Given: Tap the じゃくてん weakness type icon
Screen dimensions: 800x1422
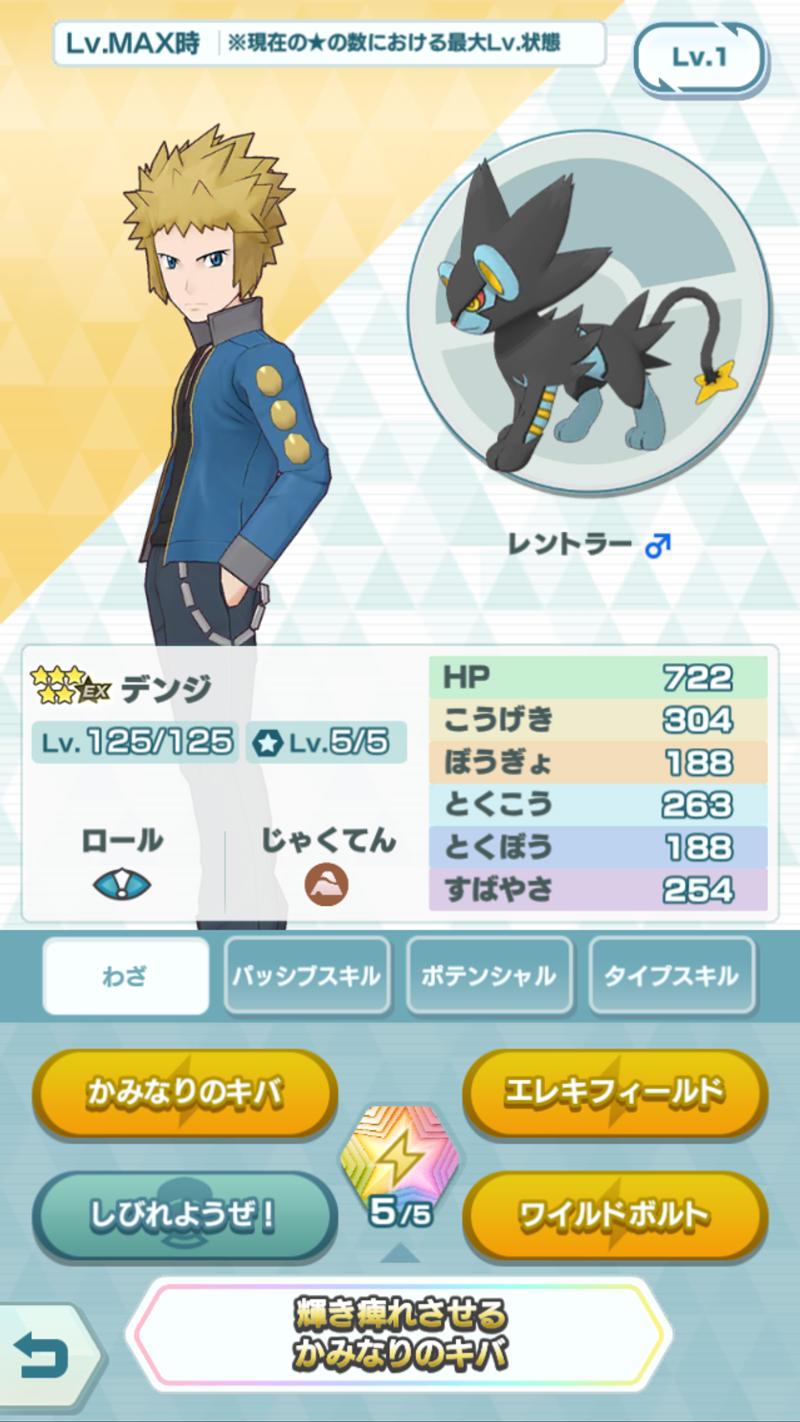Looking at the screenshot, I should coord(327,885).
